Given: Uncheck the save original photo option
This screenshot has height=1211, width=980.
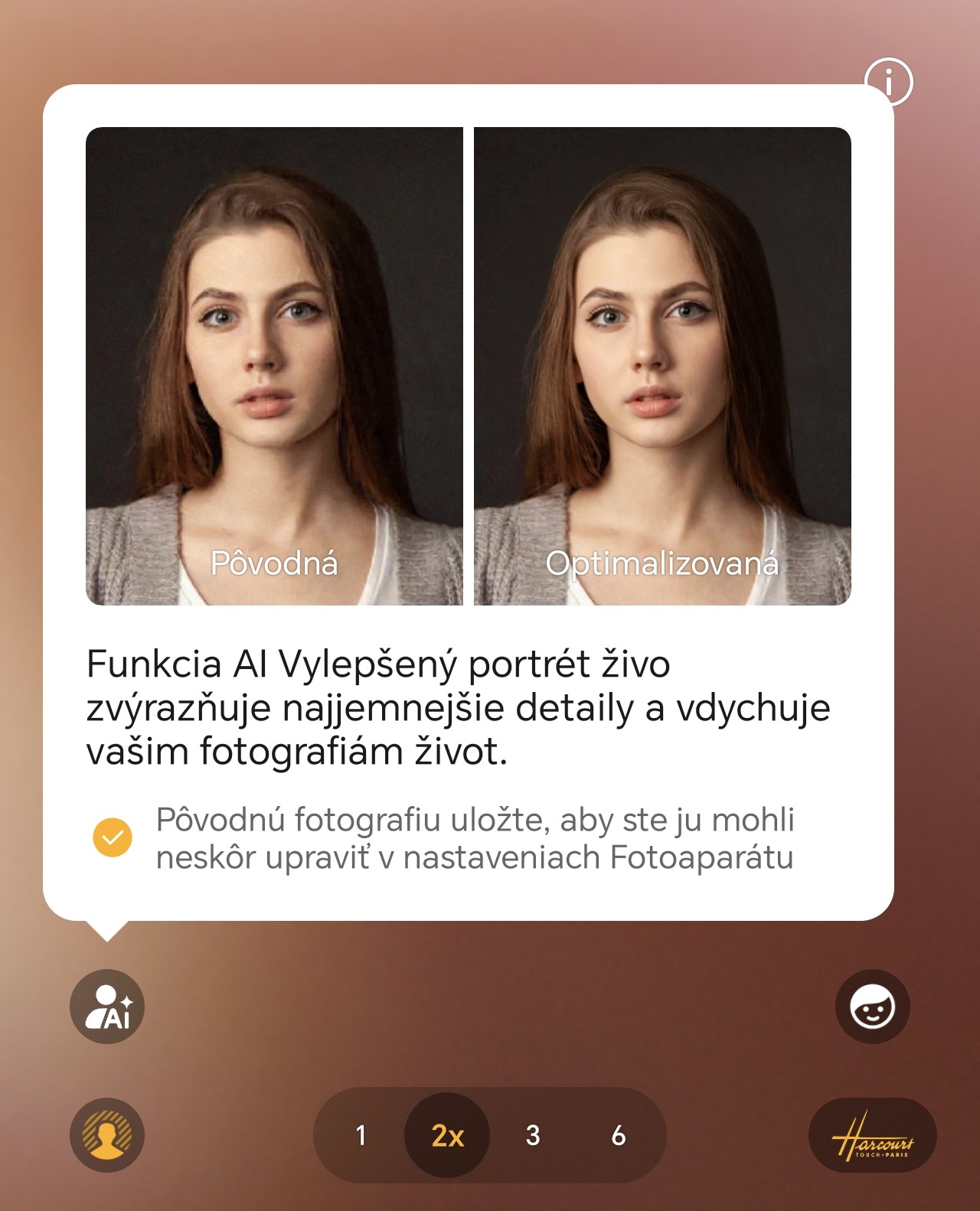Looking at the screenshot, I should click(113, 837).
